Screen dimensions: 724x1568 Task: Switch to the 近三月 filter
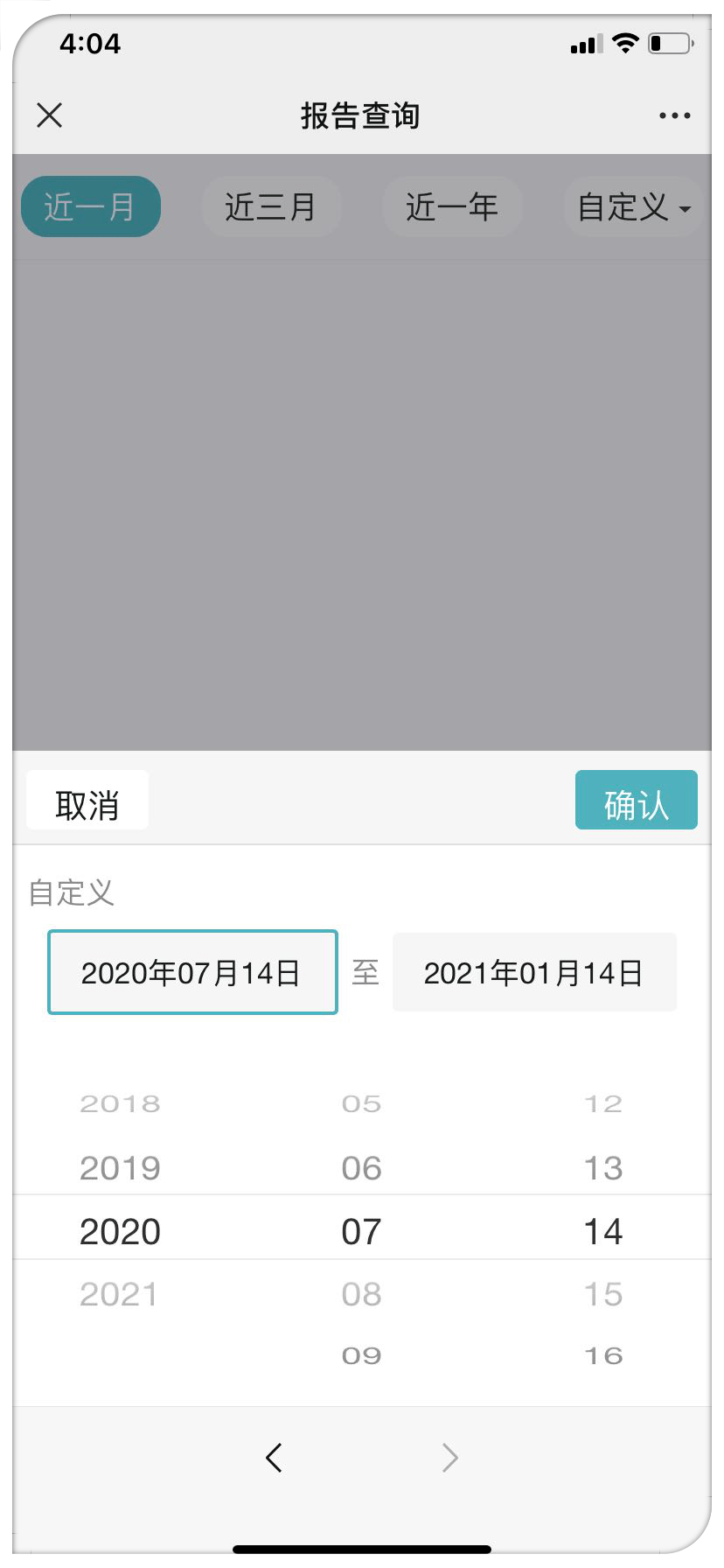tap(270, 206)
